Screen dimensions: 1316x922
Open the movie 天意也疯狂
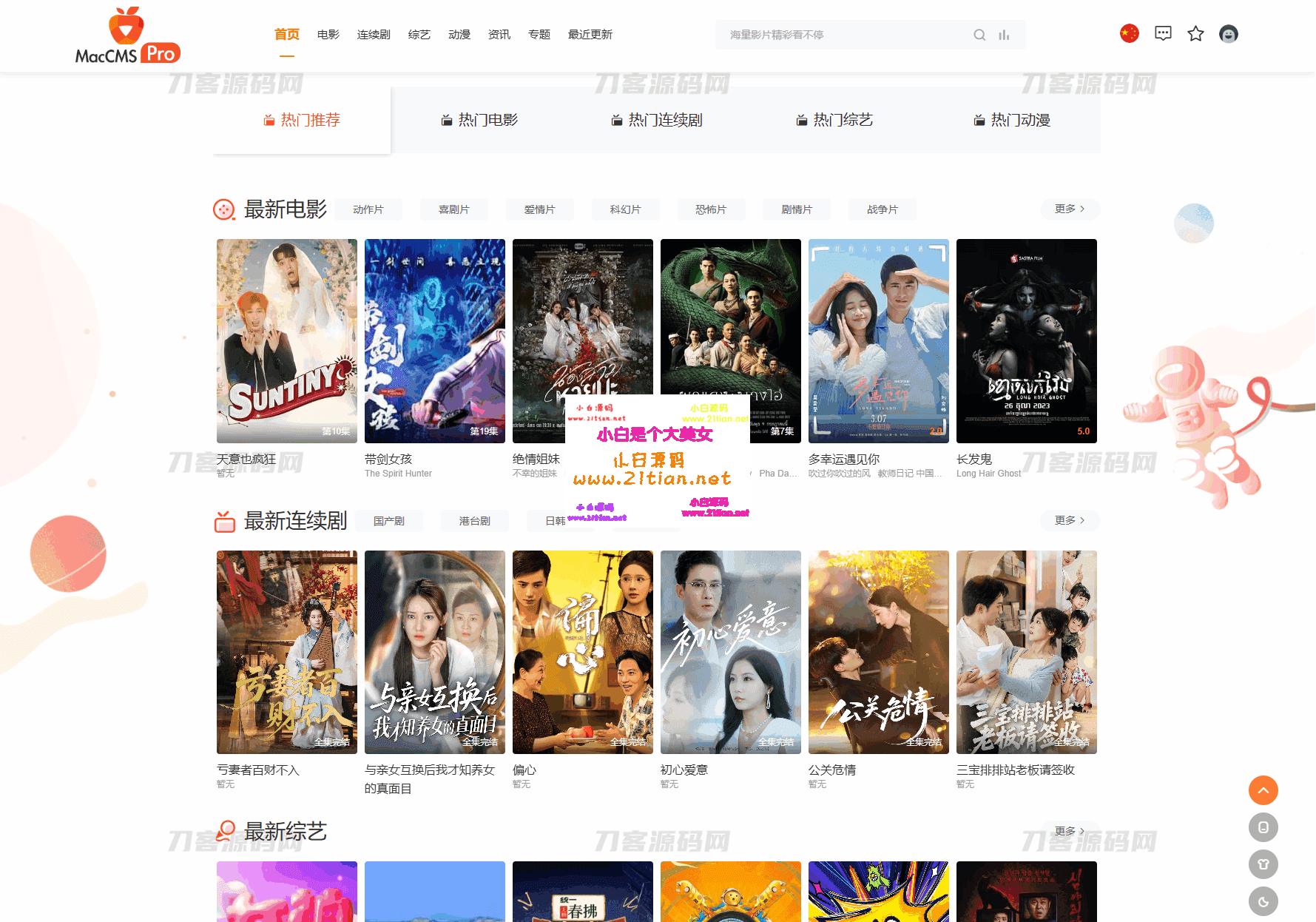point(286,340)
